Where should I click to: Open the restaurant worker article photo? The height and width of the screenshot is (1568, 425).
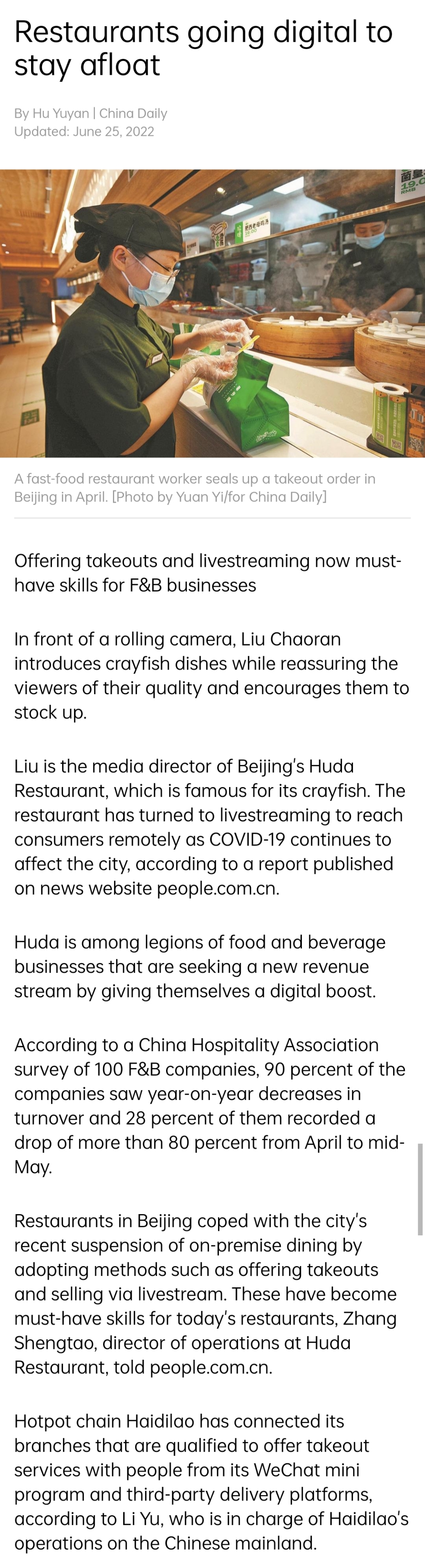click(213, 313)
